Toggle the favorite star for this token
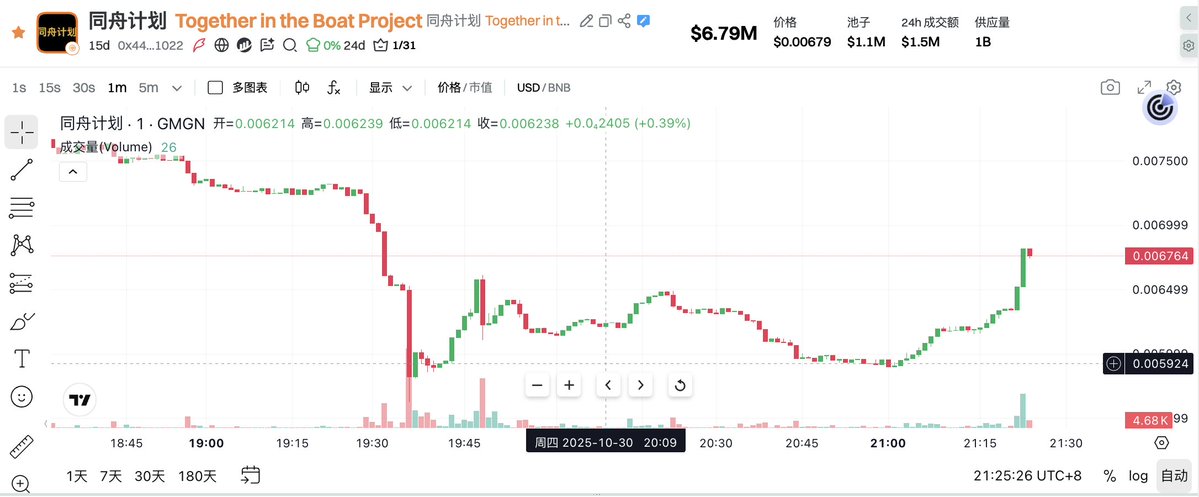Screen dimensions: 1199x497 click(x=17, y=32)
